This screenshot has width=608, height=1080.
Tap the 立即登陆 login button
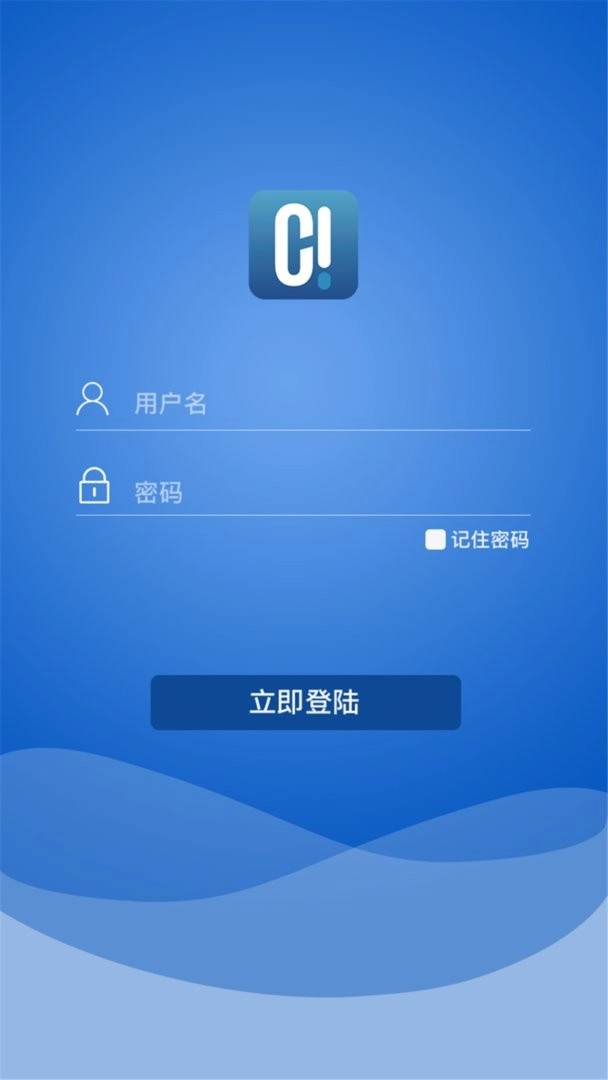pyautogui.click(x=305, y=702)
